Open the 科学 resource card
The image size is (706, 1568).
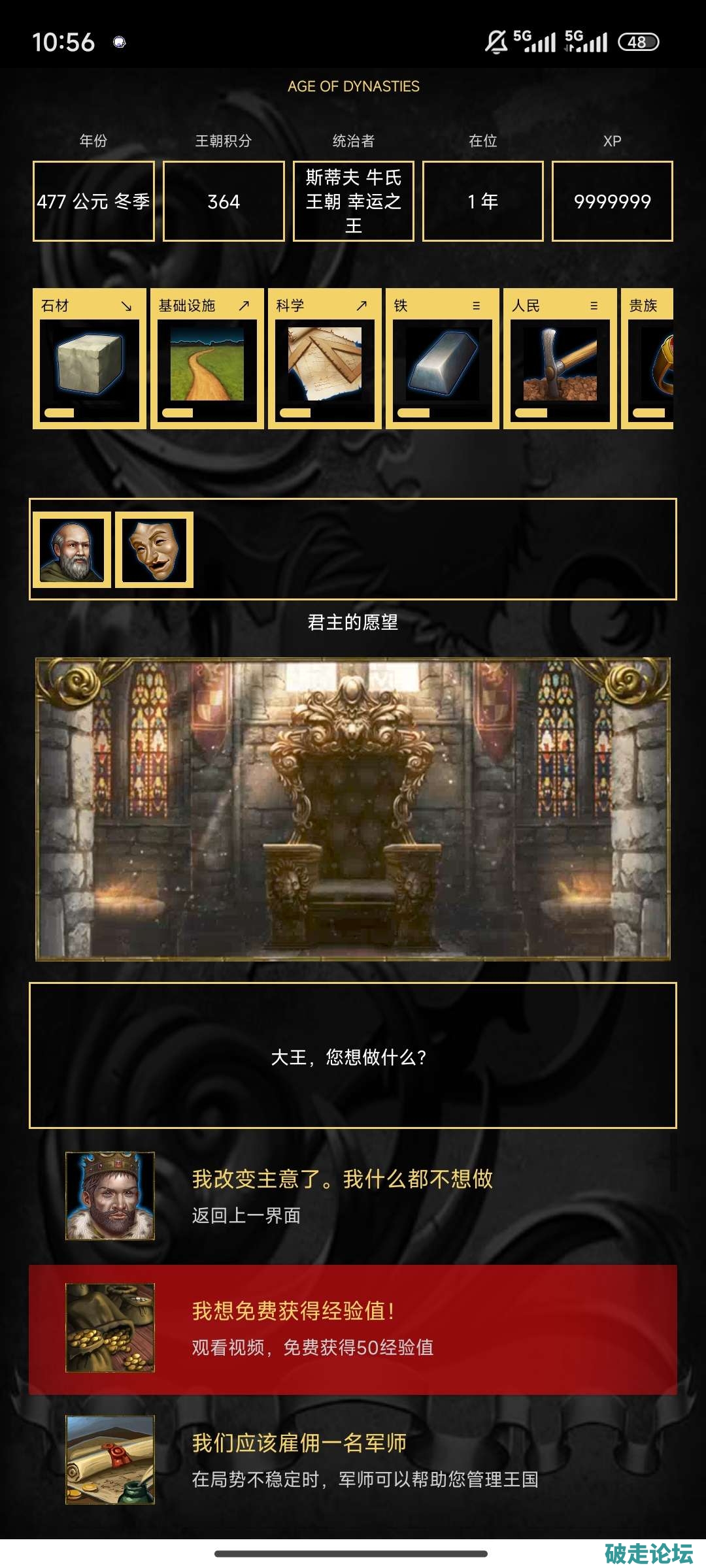tap(325, 359)
